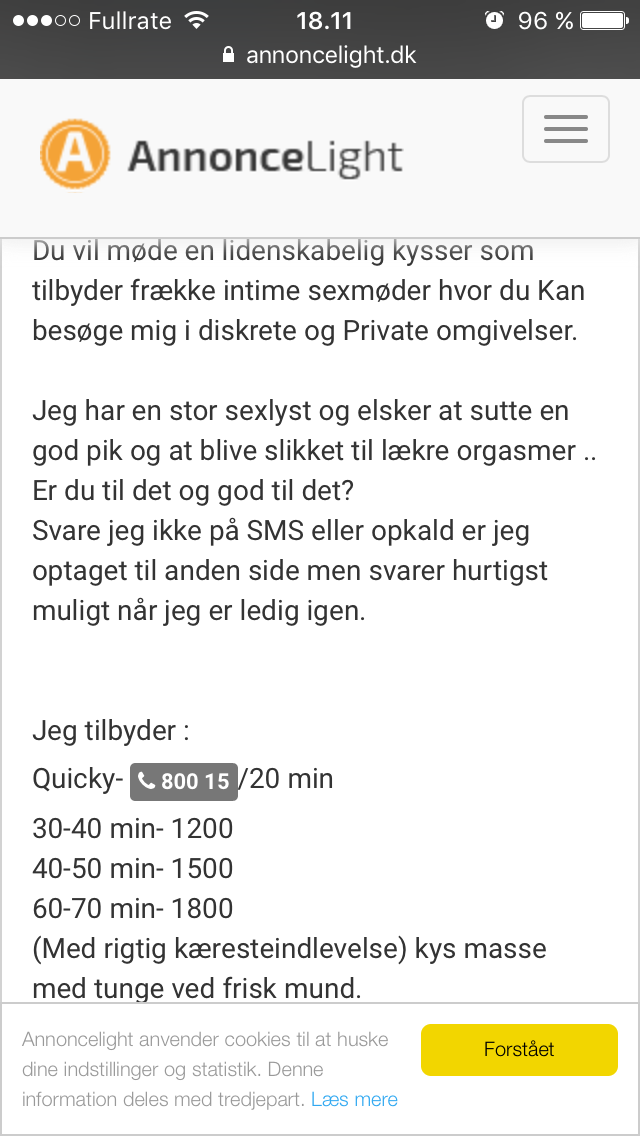This screenshot has height=1136, width=640.
Task: Tap the AnnonceLight logo to go home
Action: (221, 155)
